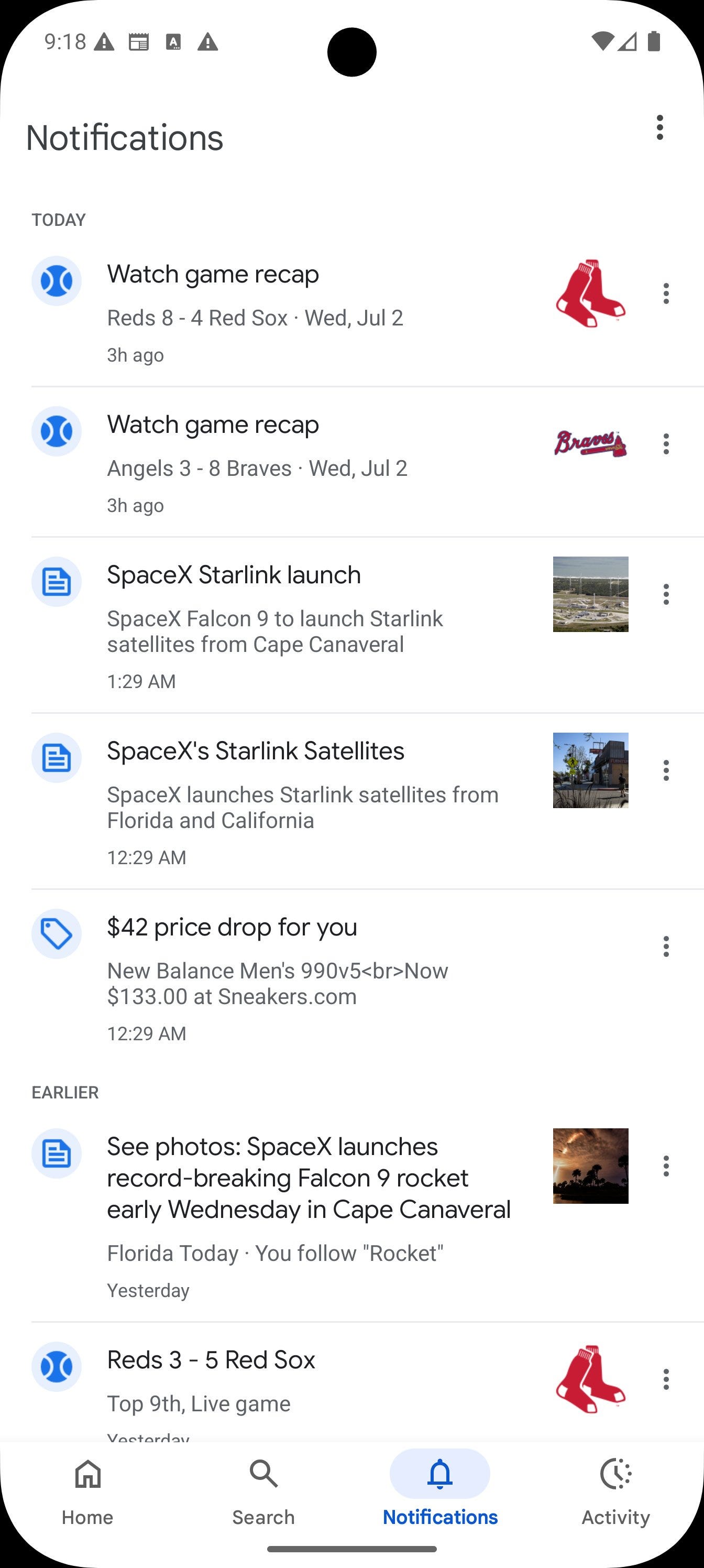The height and width of the screenshot is (1568, 704).
Task: Open options for the $42 price drop
Action: click(666, 946)
